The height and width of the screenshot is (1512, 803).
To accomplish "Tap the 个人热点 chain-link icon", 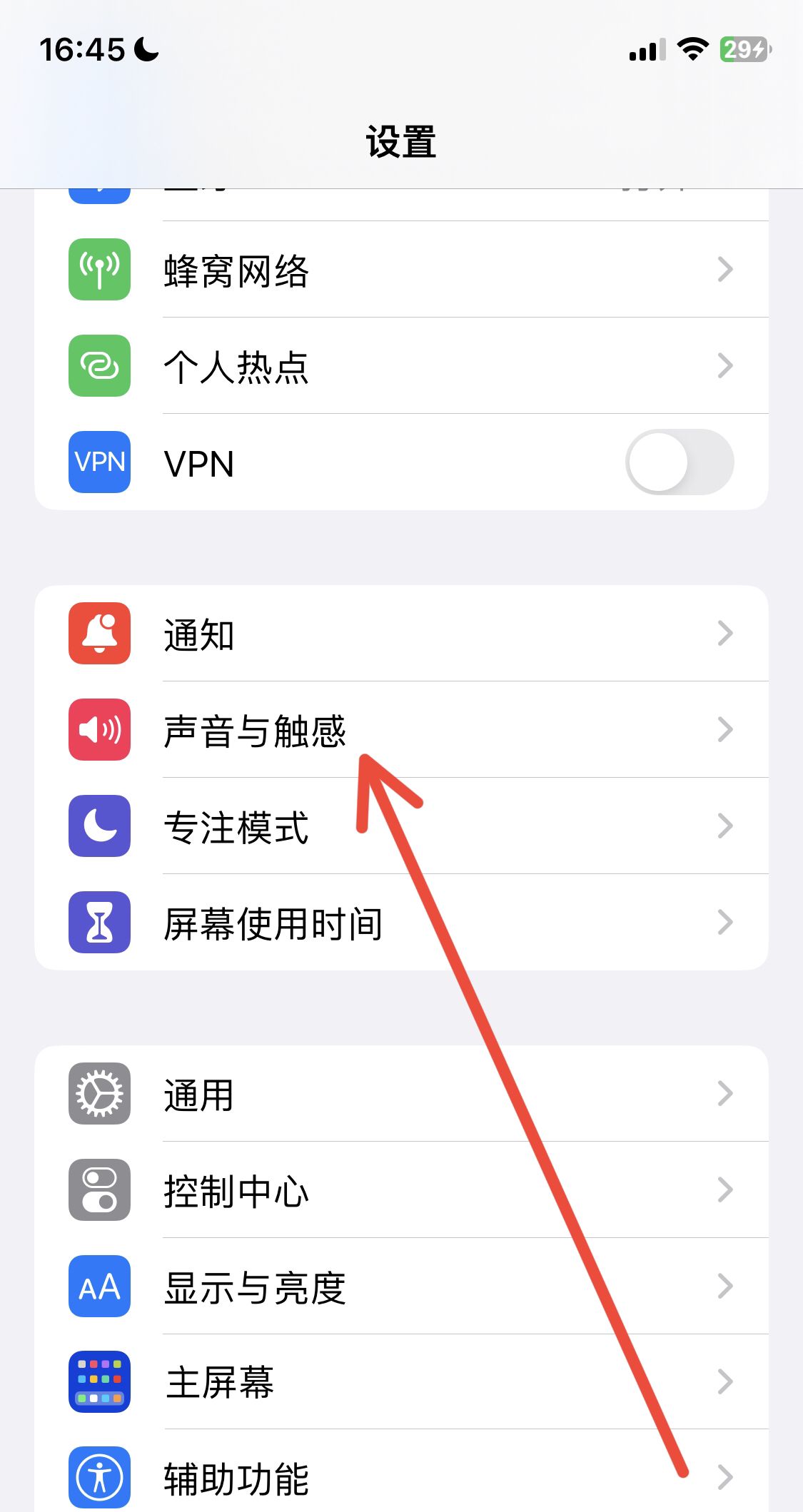I will click(99, 366).
